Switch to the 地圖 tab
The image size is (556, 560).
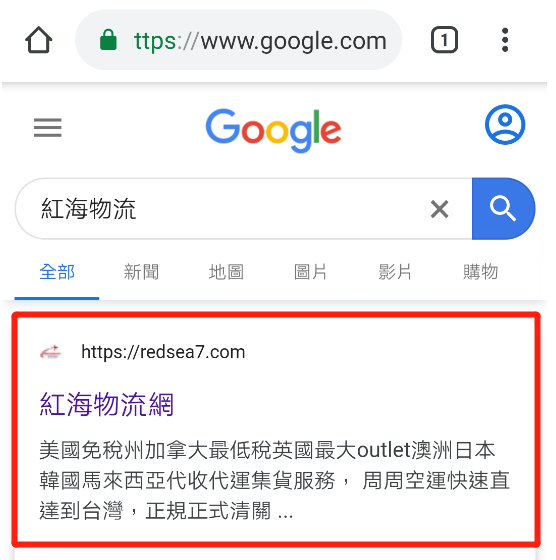[226, 272]
